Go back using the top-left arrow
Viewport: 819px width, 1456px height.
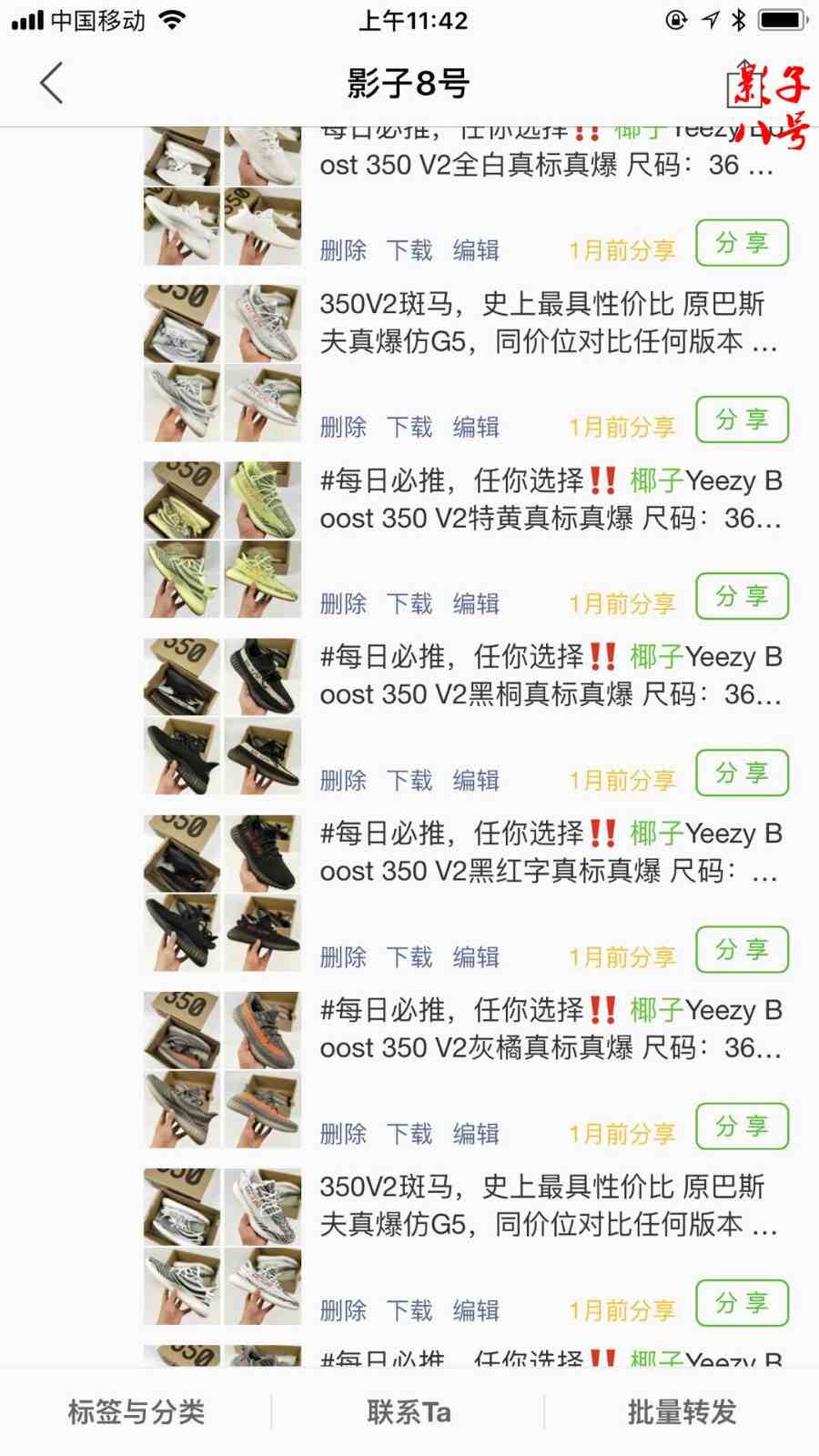click(x=52, y=84)
